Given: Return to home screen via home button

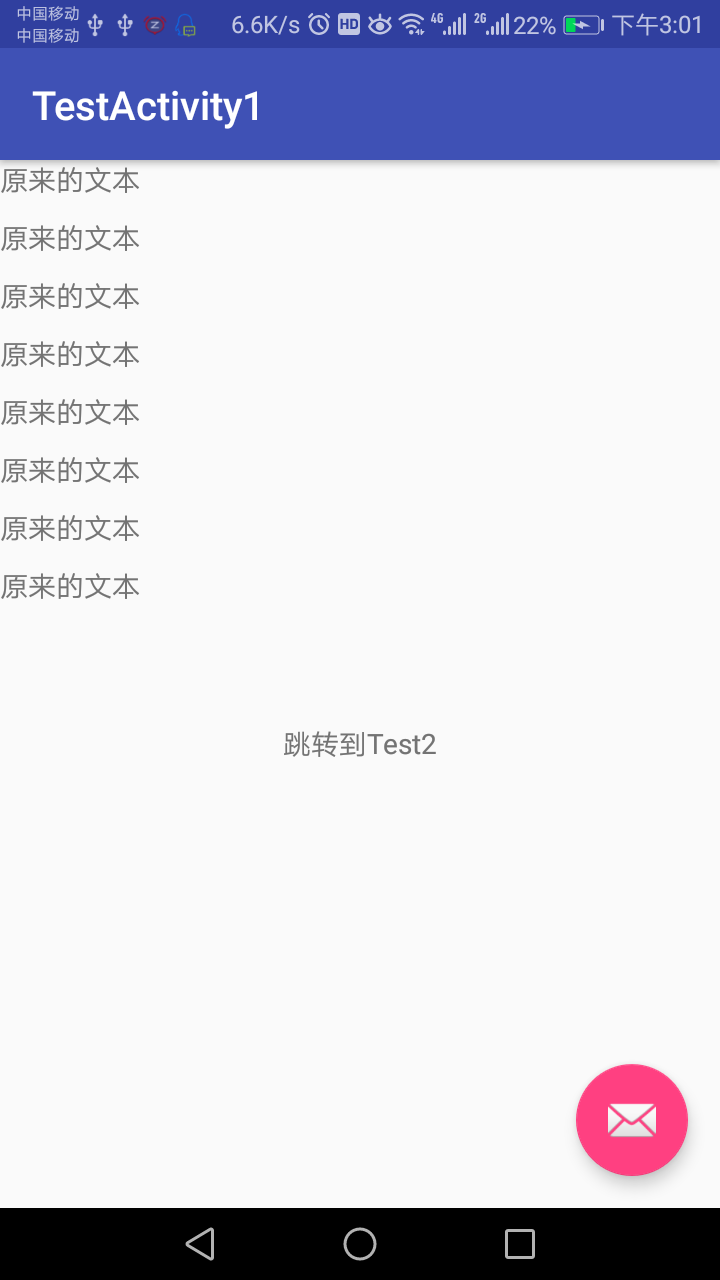Looking at the screenshot, I should (360, 1244).
